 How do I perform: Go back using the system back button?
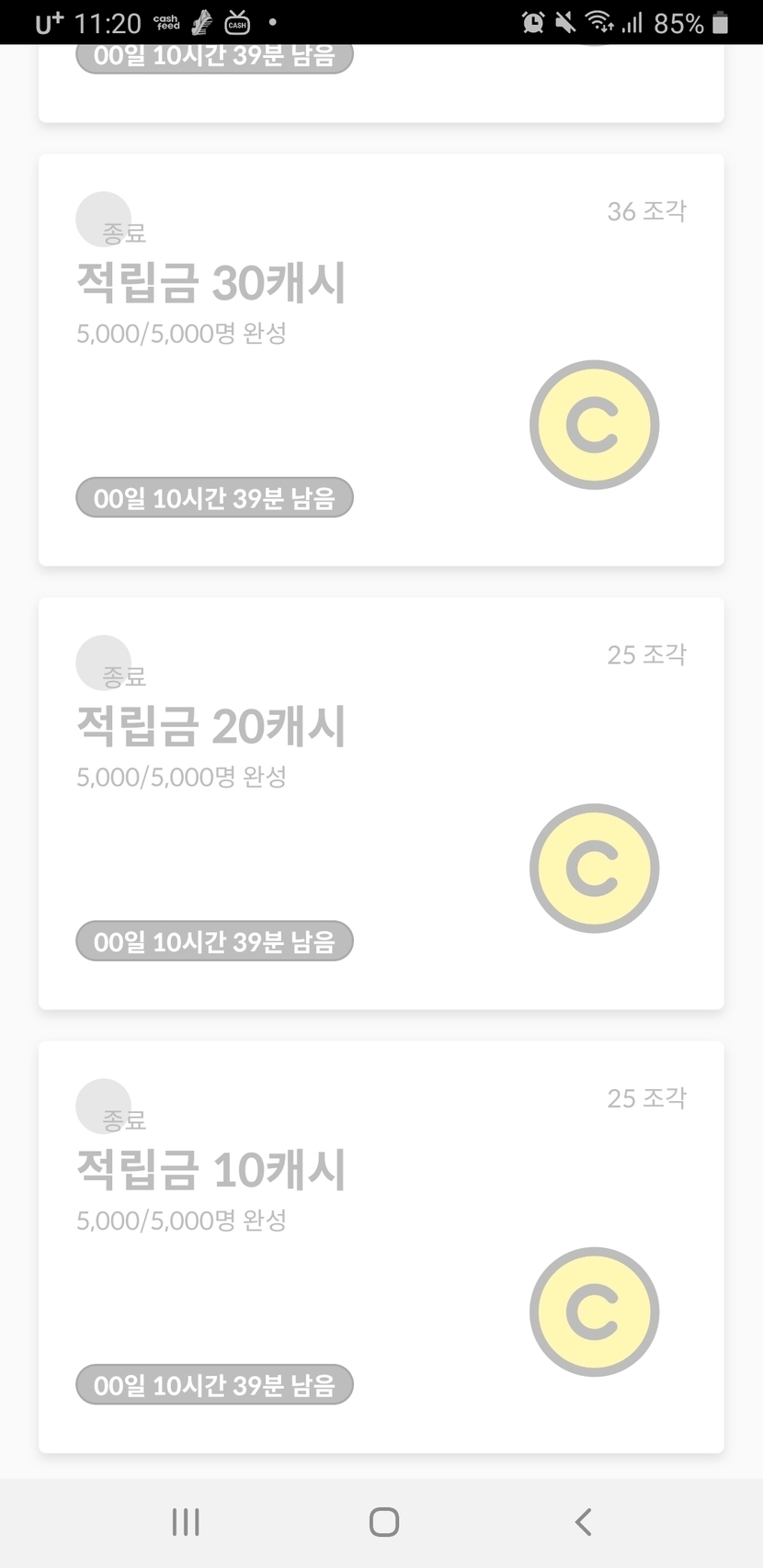tap(583, 1522)
